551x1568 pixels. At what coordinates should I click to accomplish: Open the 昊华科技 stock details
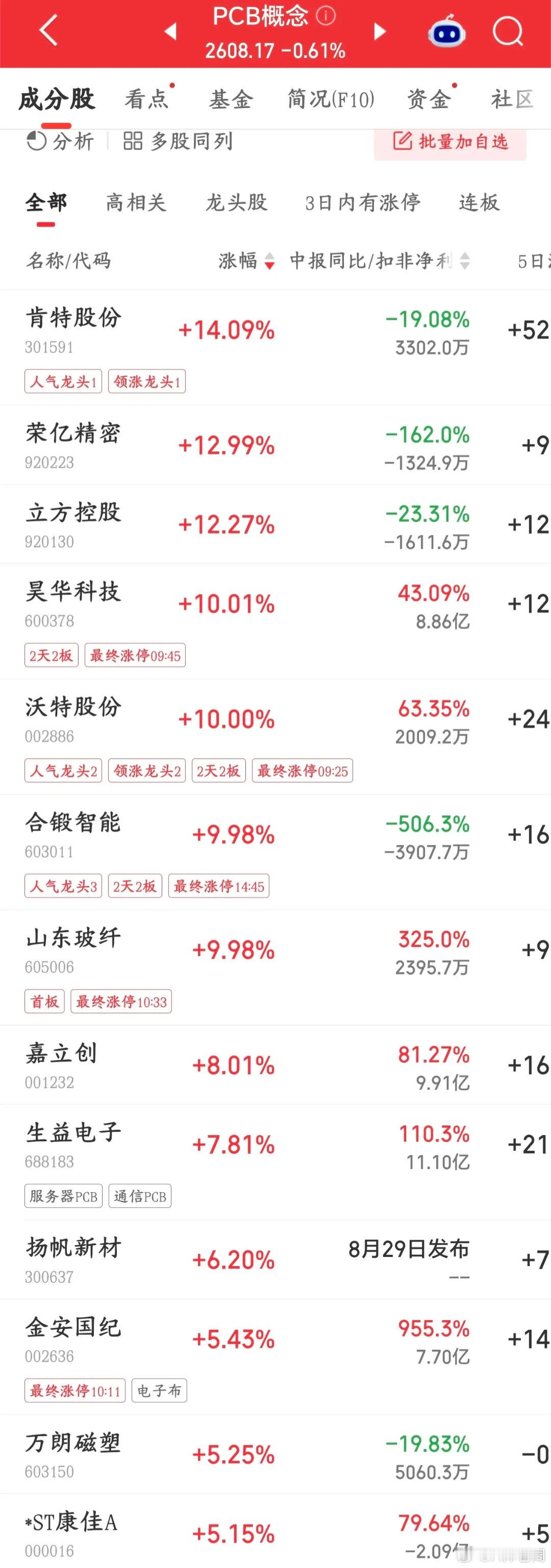275,622
